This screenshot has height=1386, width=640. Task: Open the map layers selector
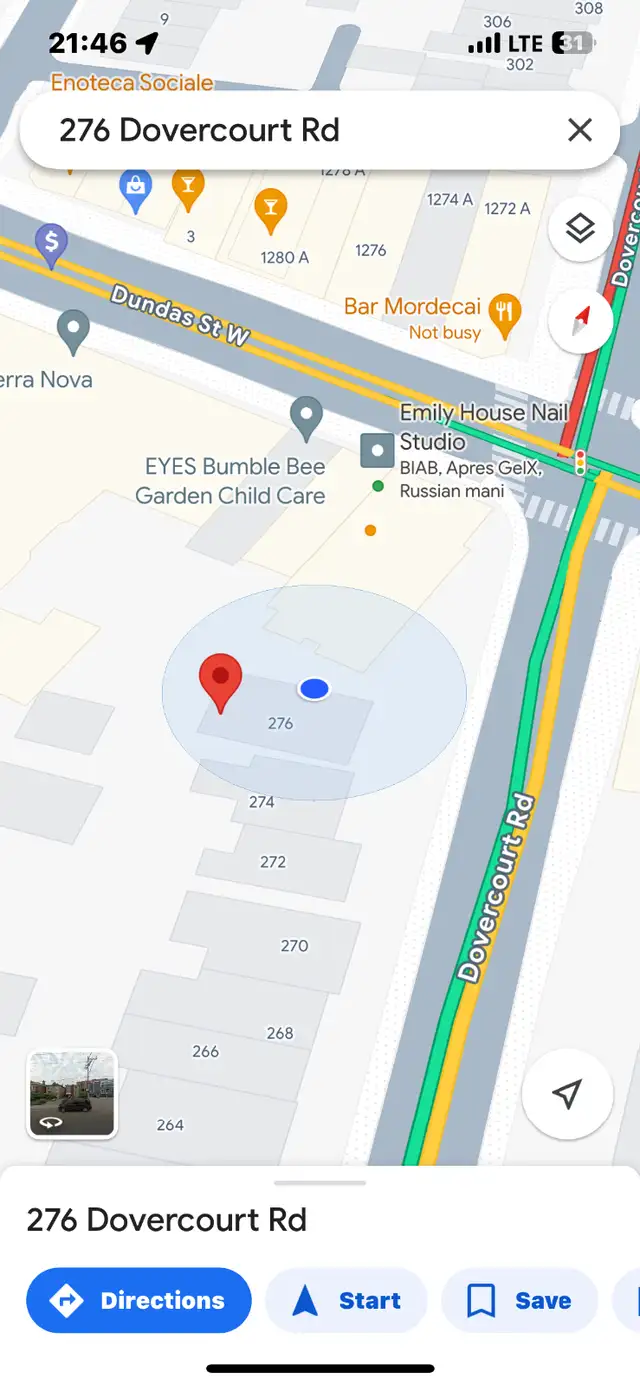pyautogui.click(x=580, y=229)
